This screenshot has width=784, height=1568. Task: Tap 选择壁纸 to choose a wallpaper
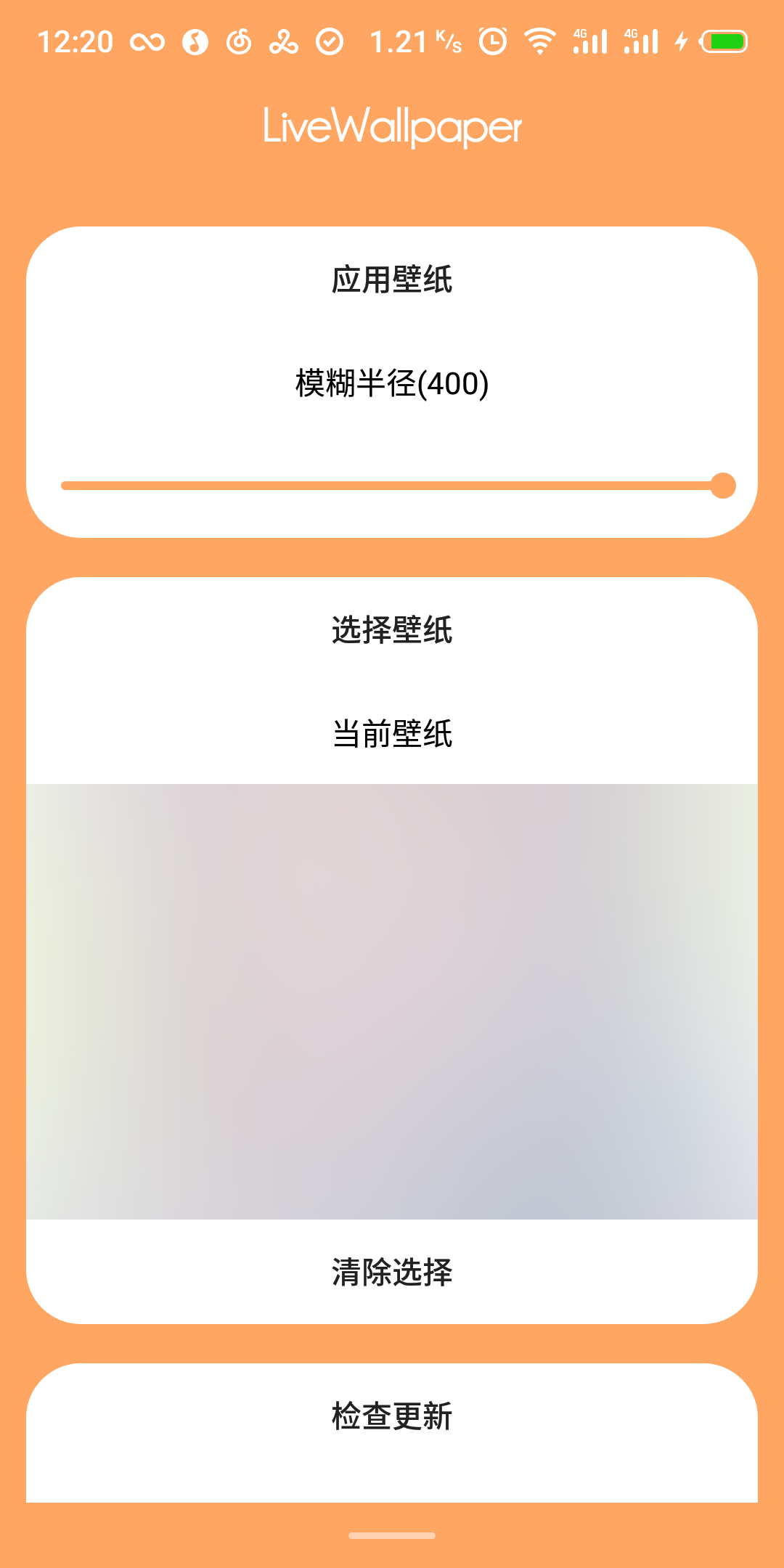coord(392,629)
